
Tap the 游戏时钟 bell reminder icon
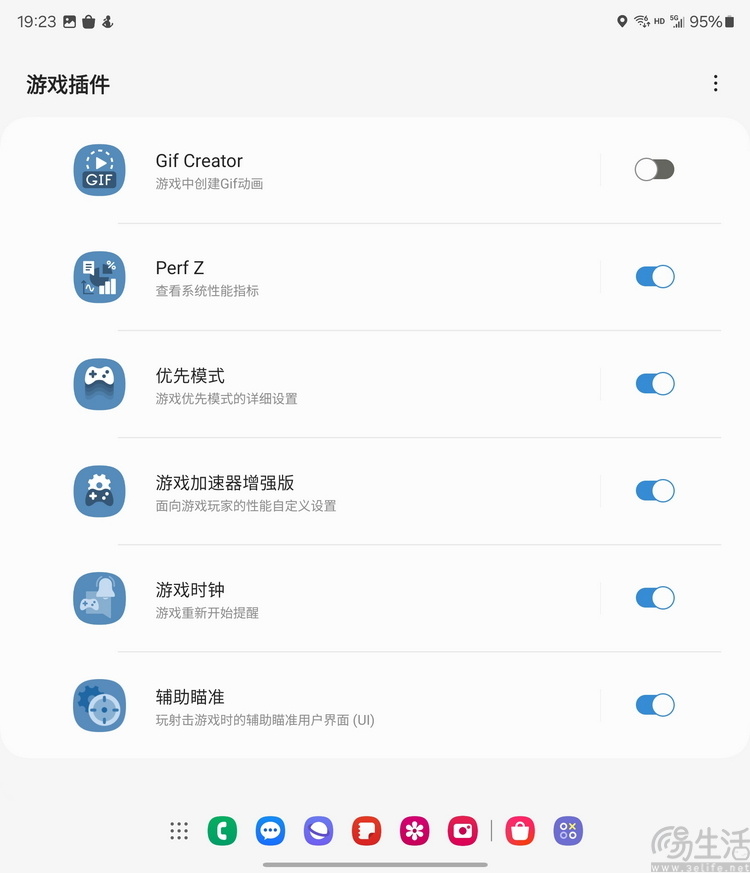(99, 598)
